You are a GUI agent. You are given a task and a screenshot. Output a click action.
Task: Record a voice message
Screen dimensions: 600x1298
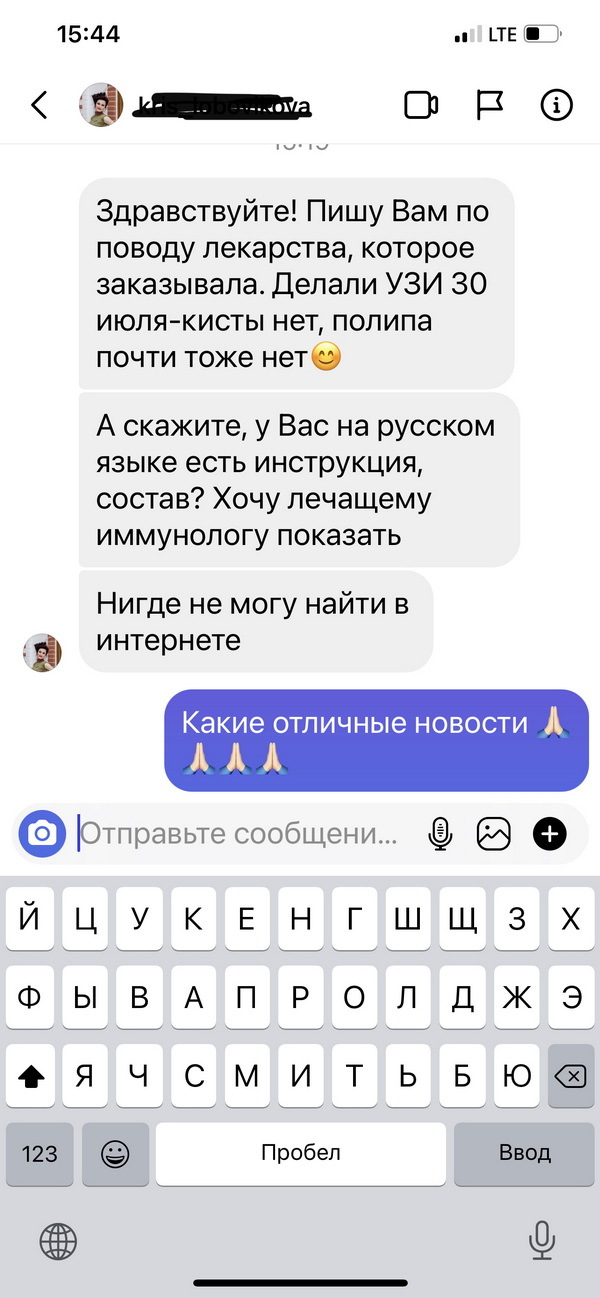[439, 833]
